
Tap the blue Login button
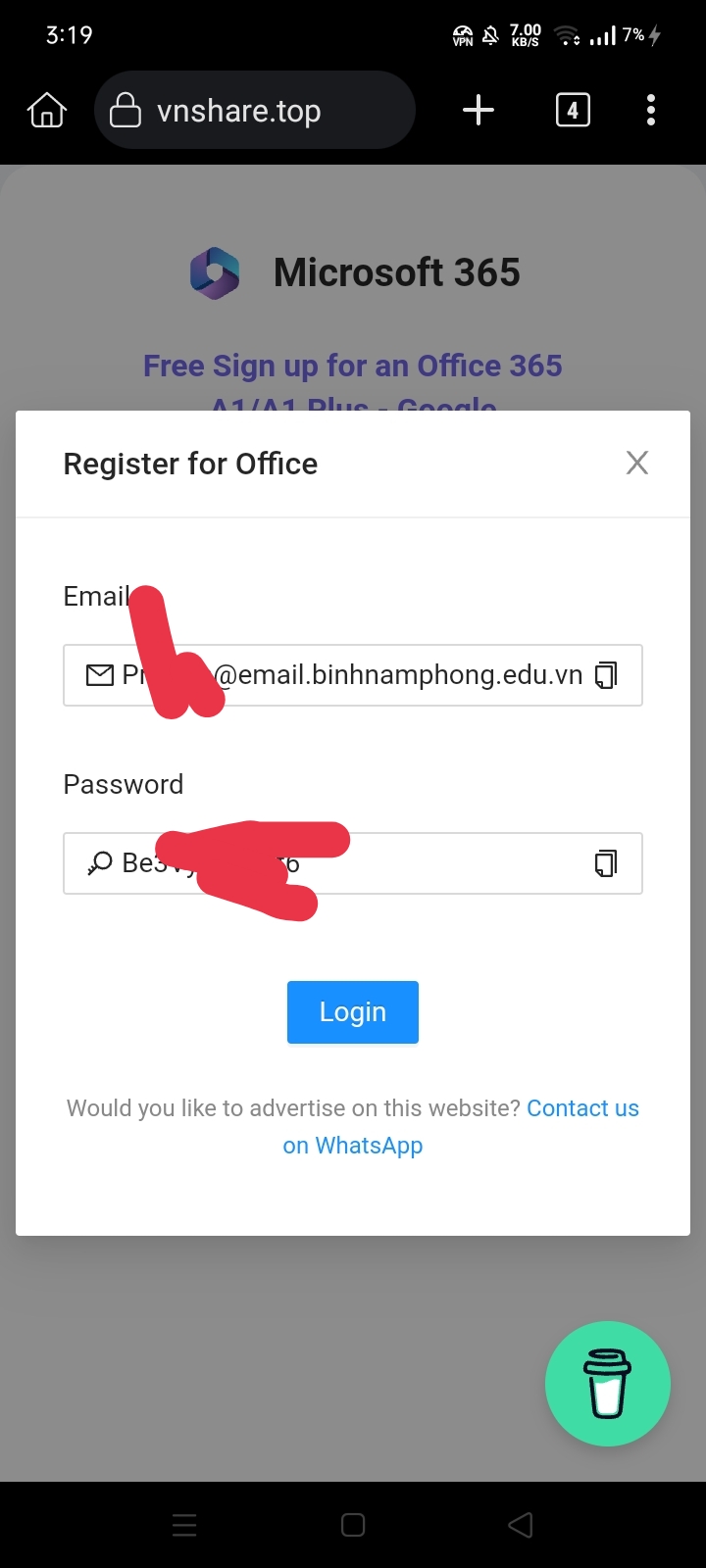point(353,1011)
